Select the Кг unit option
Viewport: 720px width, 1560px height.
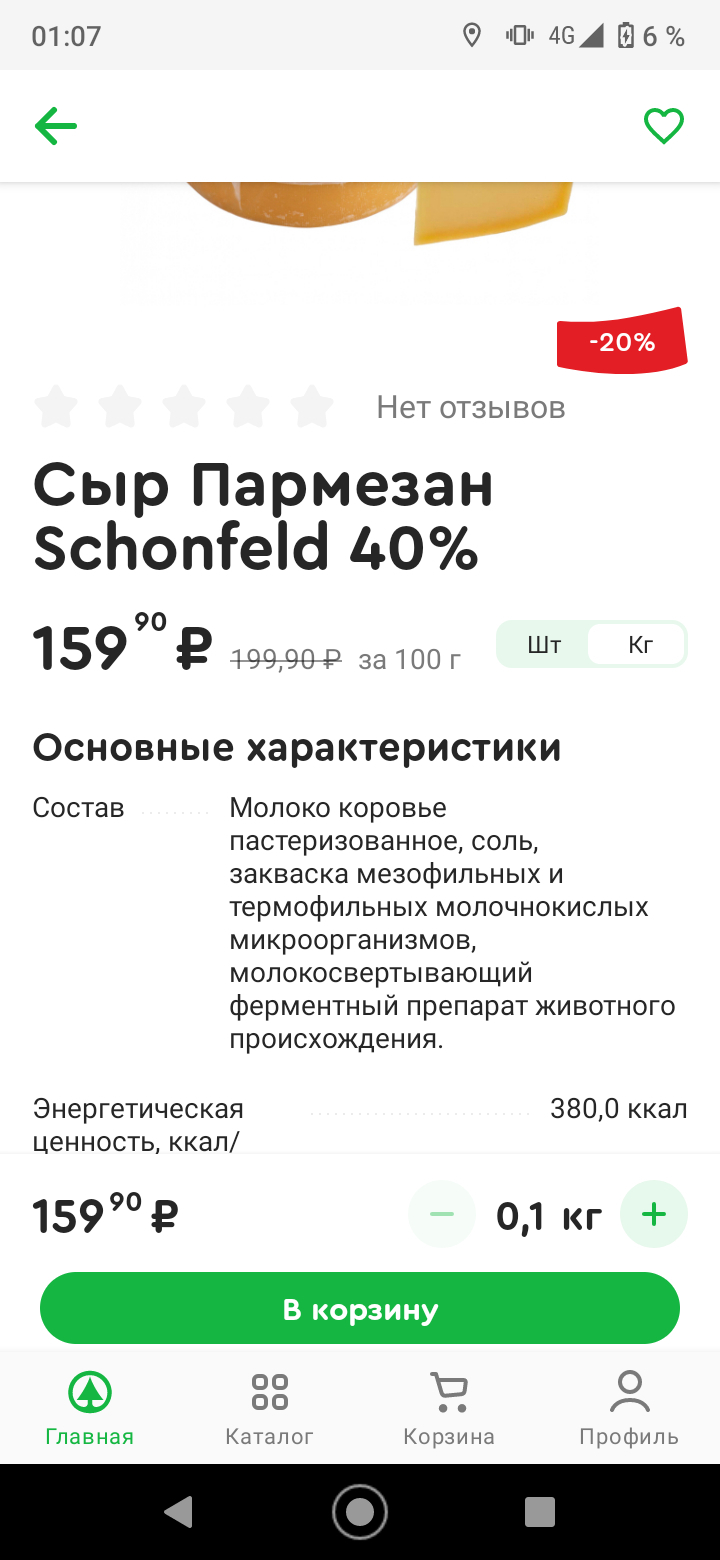pos(640,645)
